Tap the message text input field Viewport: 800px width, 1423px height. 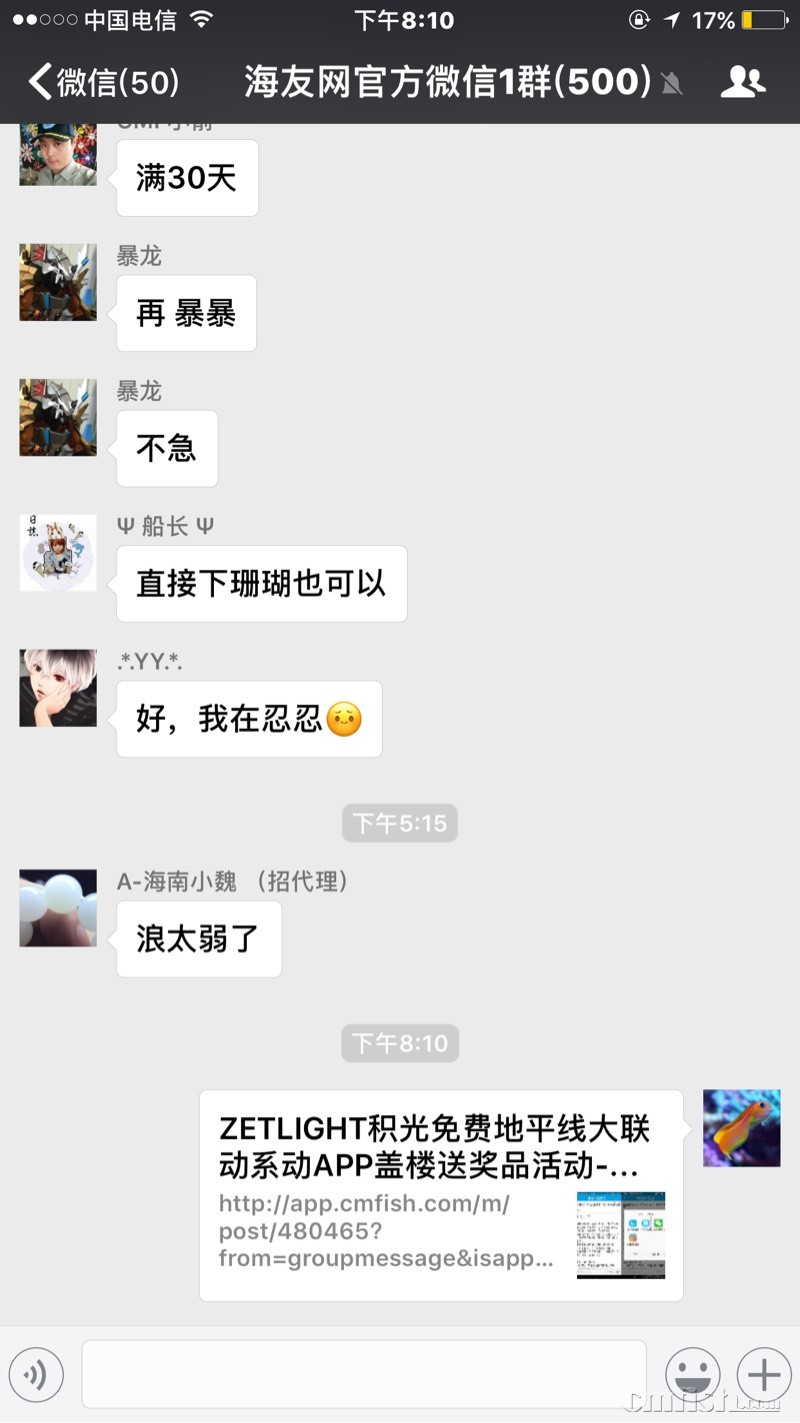pyautogui.click(x=364, y=1374)
